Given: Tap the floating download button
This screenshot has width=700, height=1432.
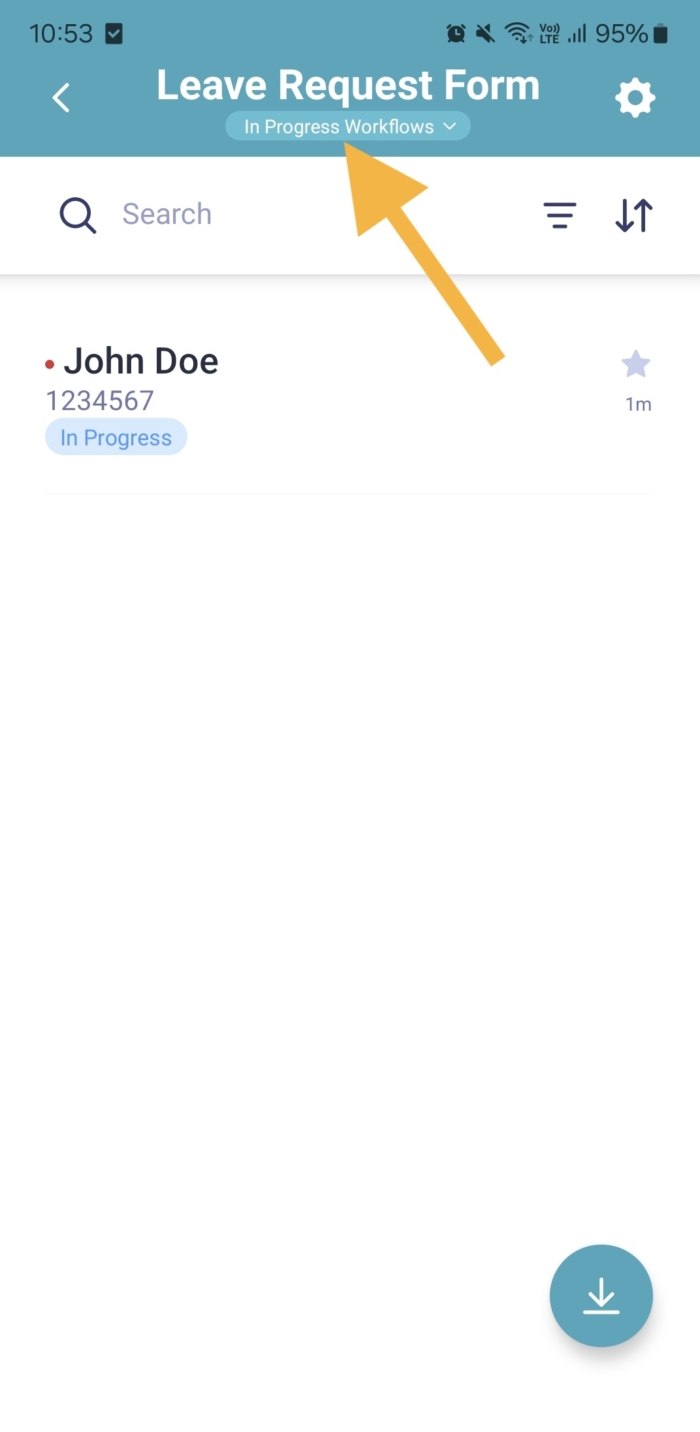Looking at the screenshot, I should coord(601,1296).
